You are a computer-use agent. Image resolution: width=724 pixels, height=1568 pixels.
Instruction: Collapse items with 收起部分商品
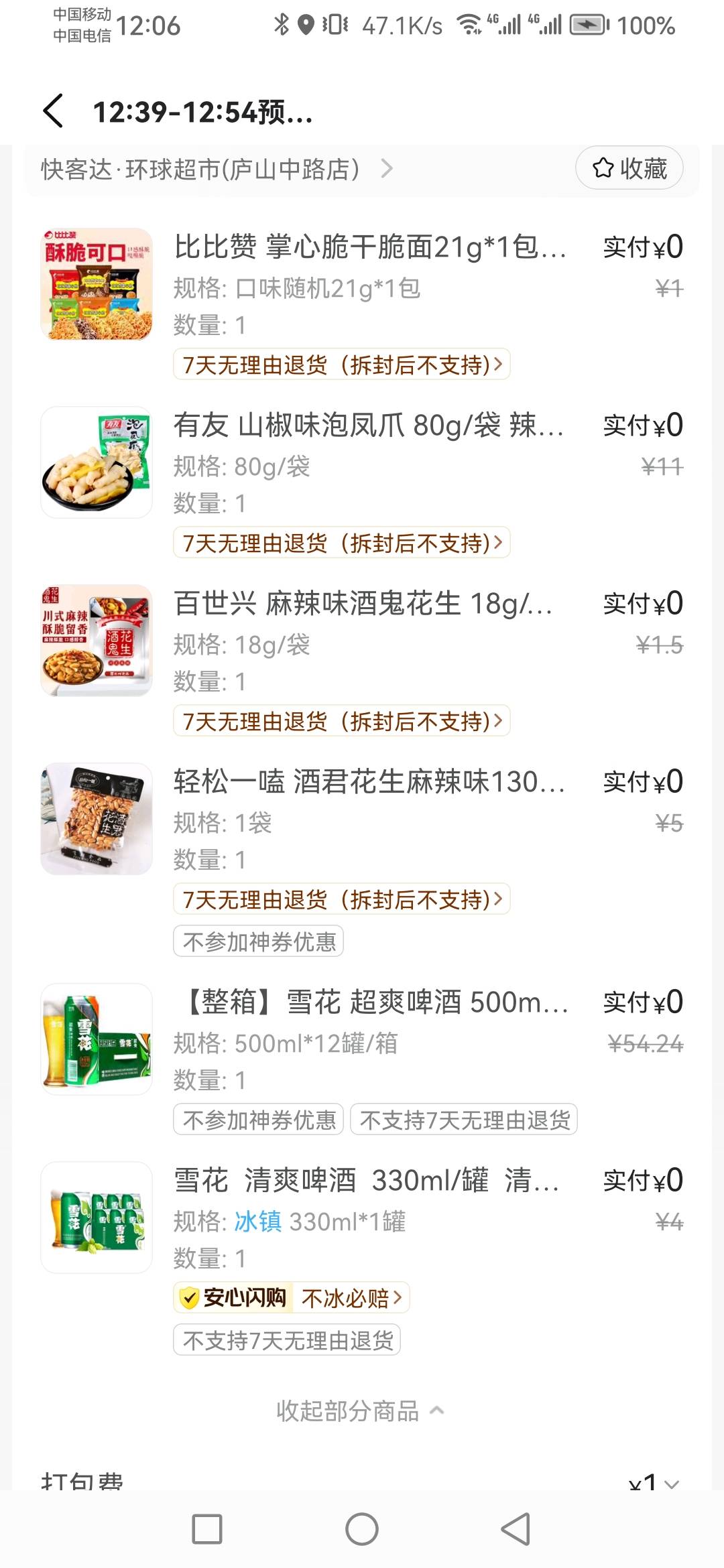(361, 1411)
